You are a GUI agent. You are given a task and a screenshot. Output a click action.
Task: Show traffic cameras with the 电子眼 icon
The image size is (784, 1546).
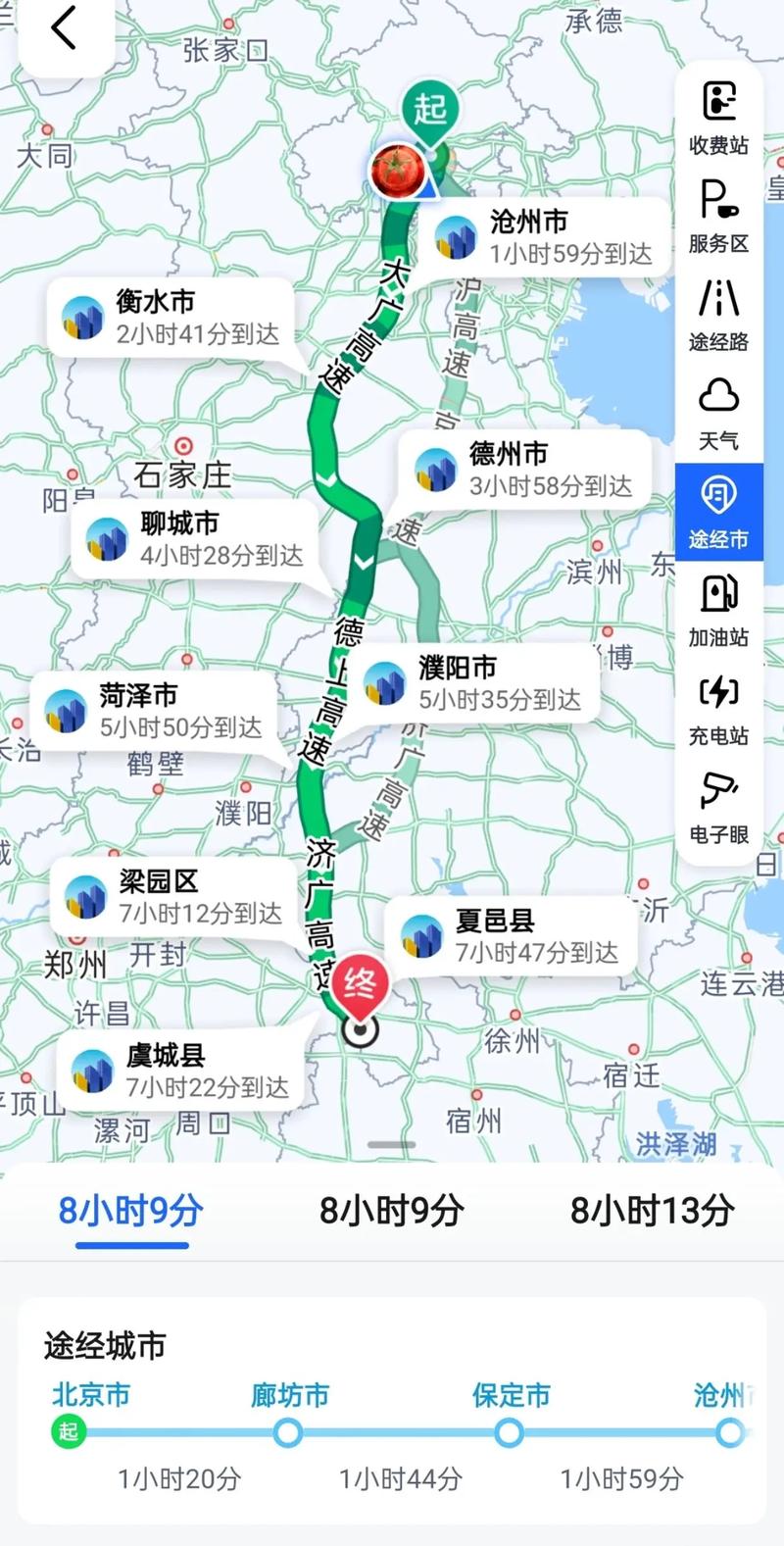(x=719, y=808)
